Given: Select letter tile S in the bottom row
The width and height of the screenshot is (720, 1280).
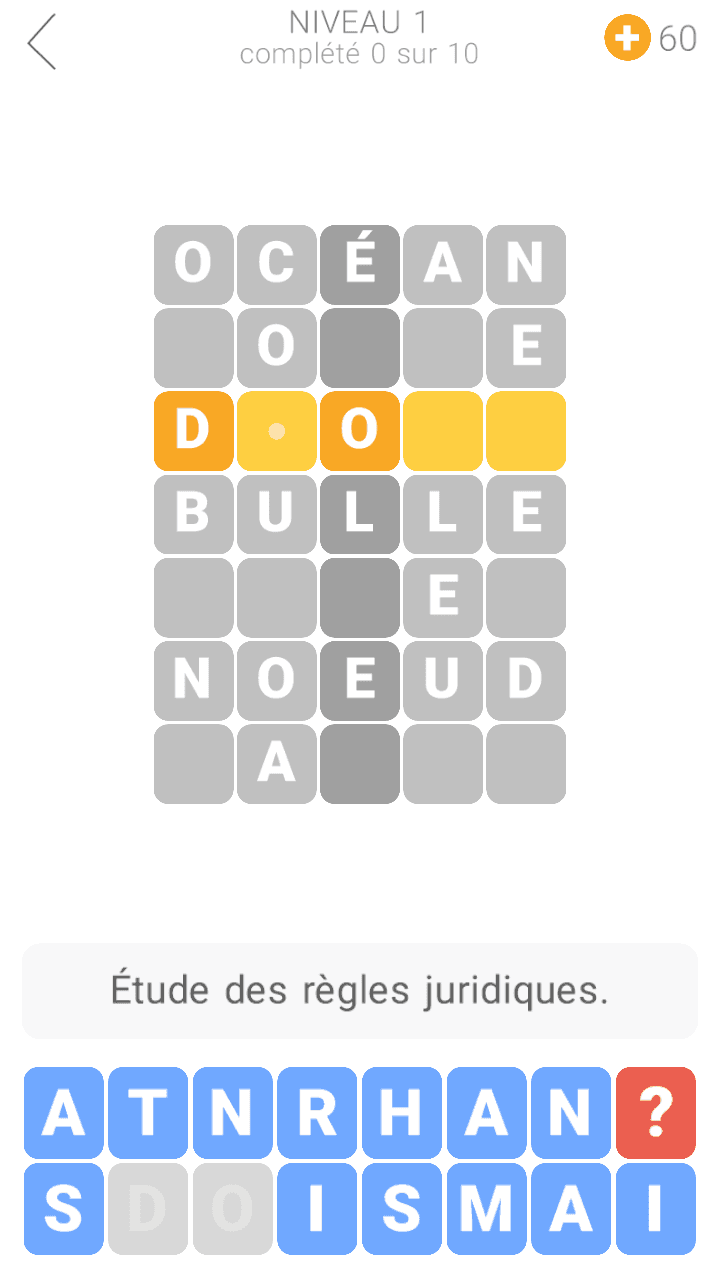Looking at the screenshot, I should [x=63, y=1208].
